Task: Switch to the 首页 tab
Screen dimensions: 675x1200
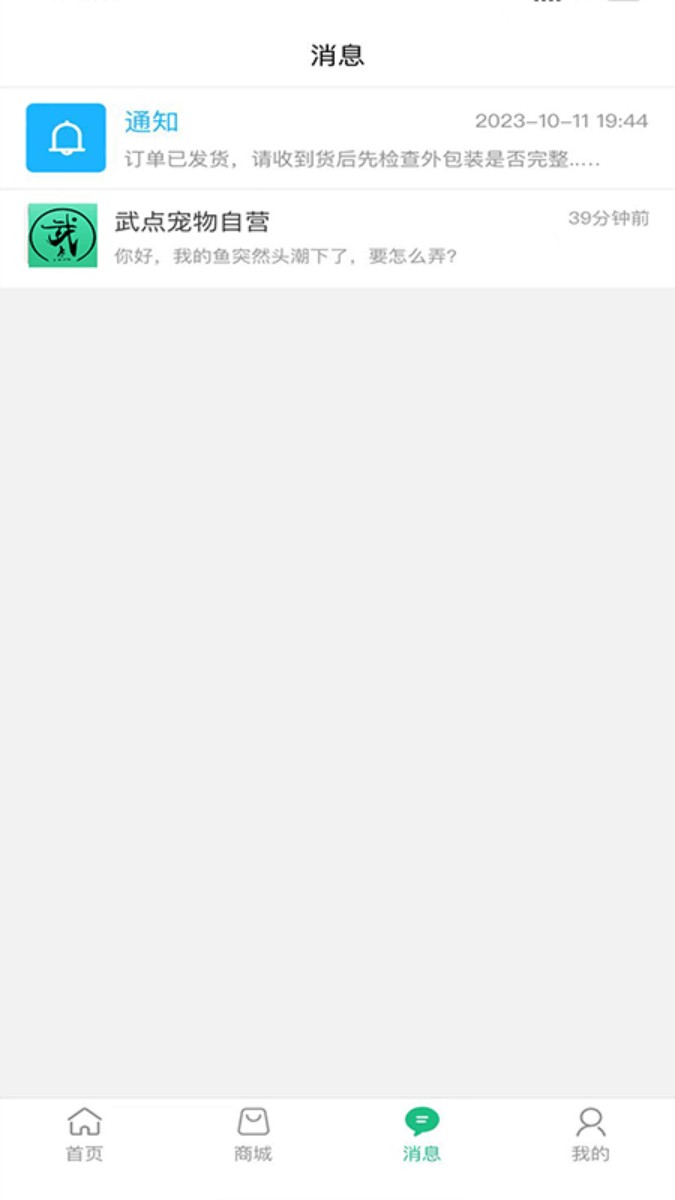Action: click(x=84, y=1134)
